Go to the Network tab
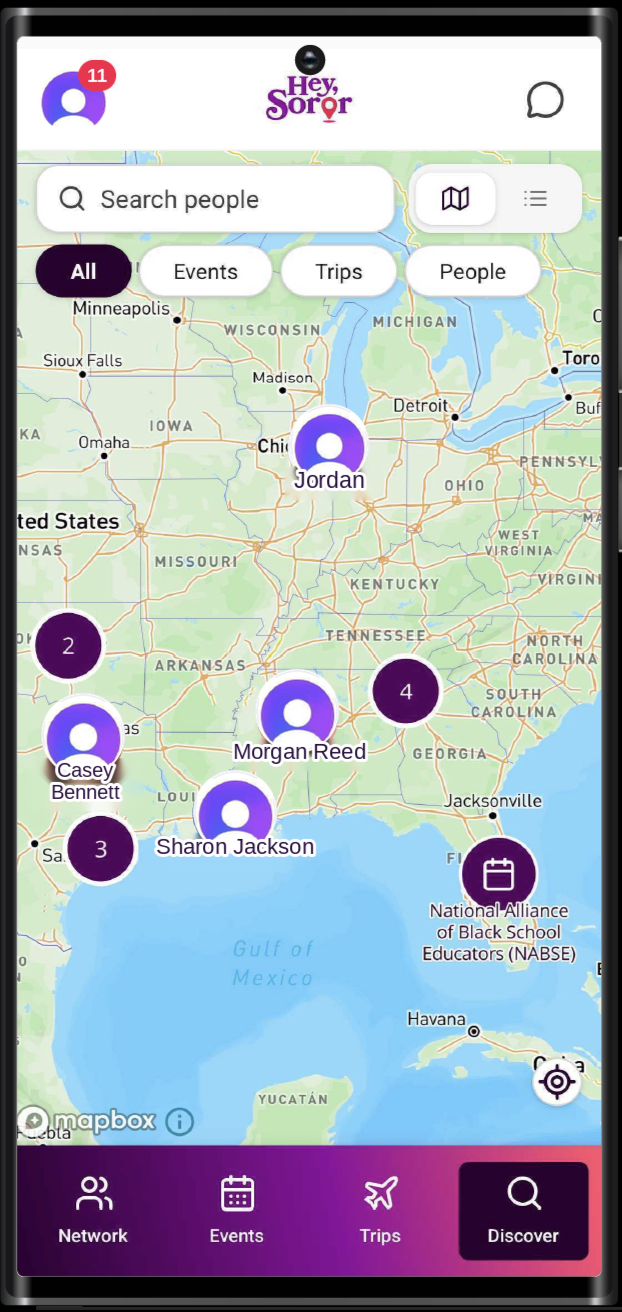This screenshot has height=1312, width=622. pos(93,1210)
